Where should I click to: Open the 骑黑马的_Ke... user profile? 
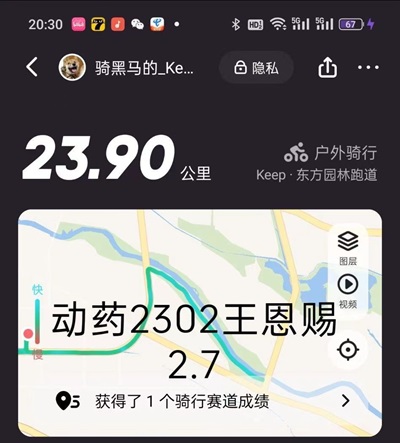point(126,68)
